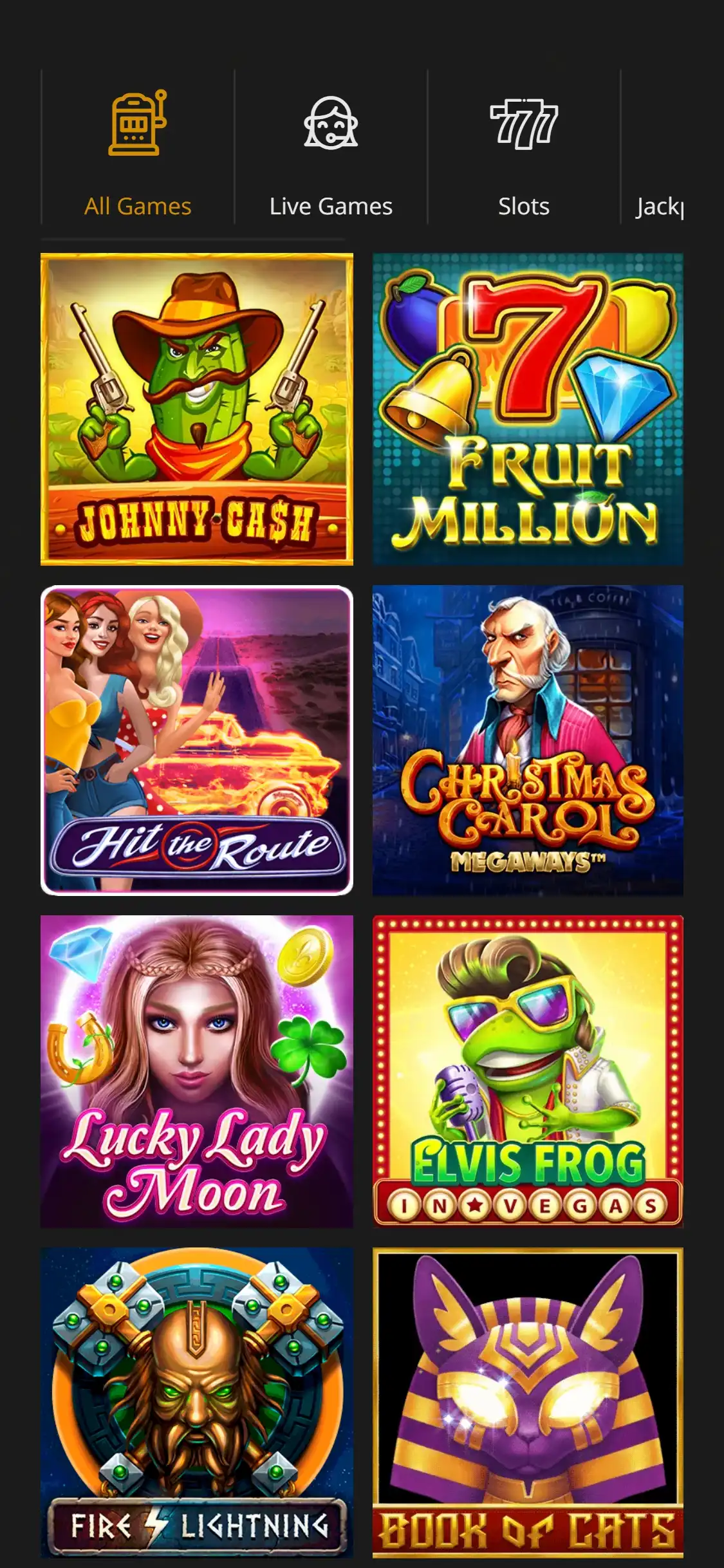Open the Fruit Million slot
This screenshot has width=724, height=1568.
click(528, 409)
